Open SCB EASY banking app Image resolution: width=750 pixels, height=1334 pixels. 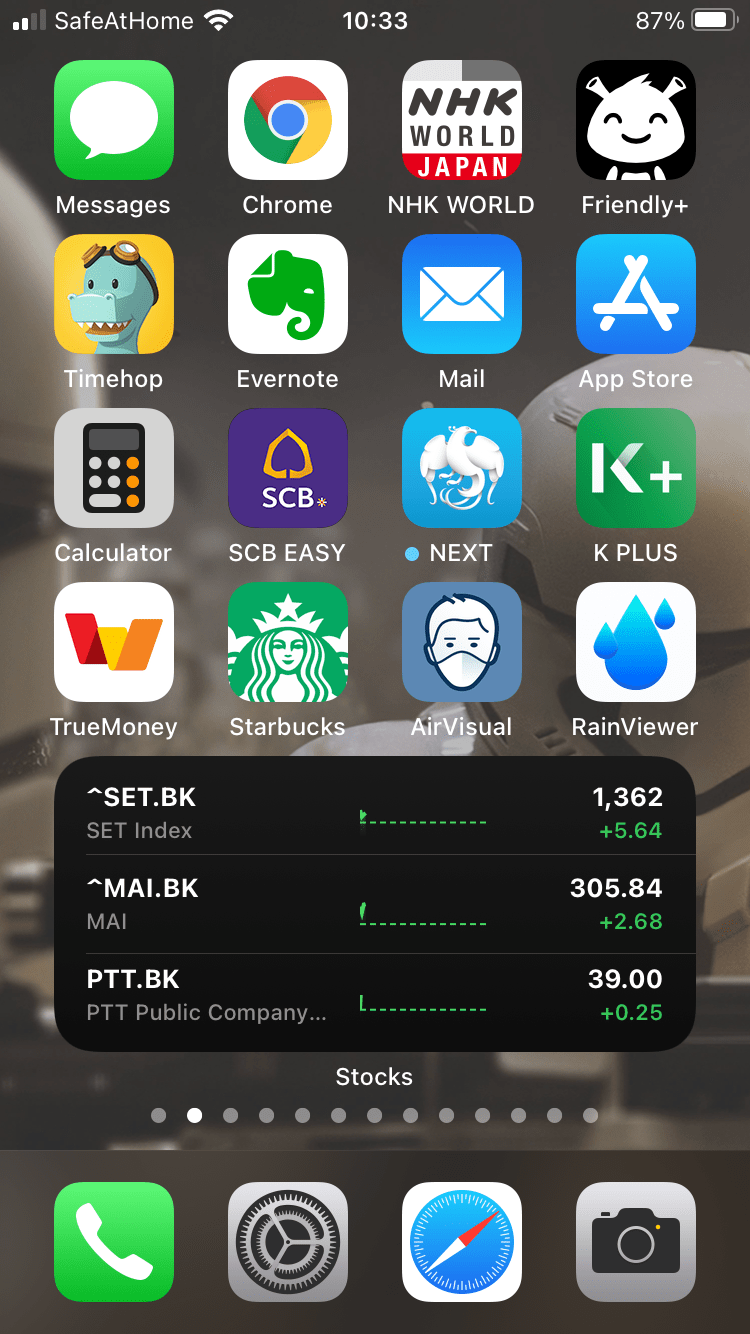click(x=287, y=468)
